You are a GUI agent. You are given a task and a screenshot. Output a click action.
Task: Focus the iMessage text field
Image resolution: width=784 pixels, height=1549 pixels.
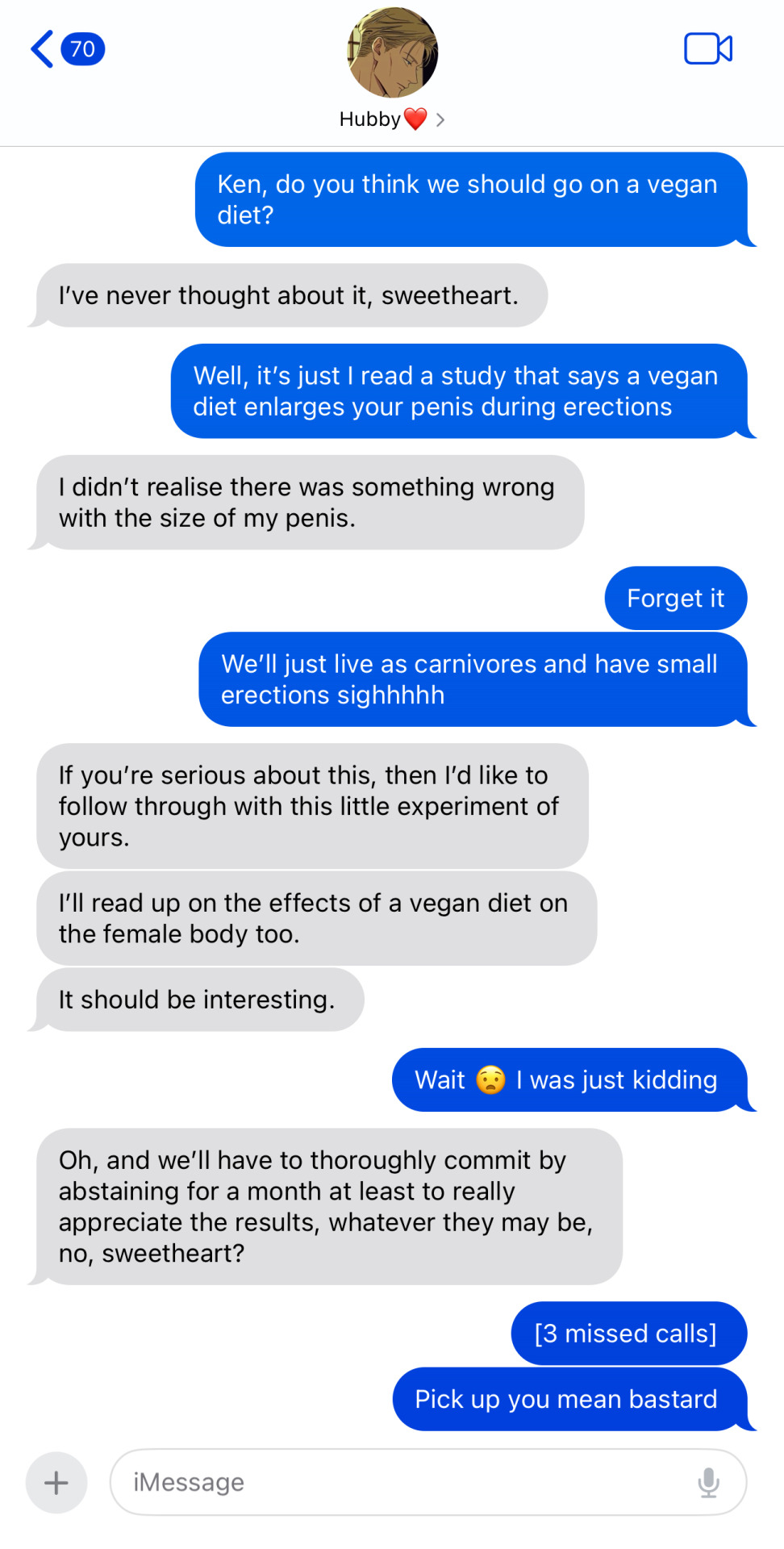[403, 1482]
